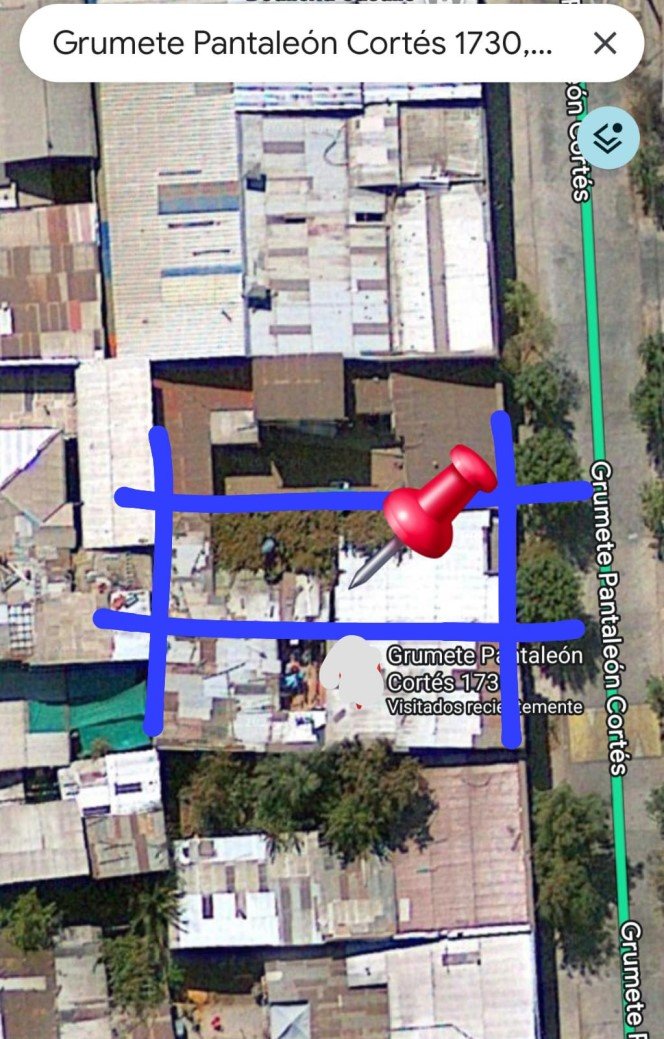Tap the address search field

click(x=300, y=43)
